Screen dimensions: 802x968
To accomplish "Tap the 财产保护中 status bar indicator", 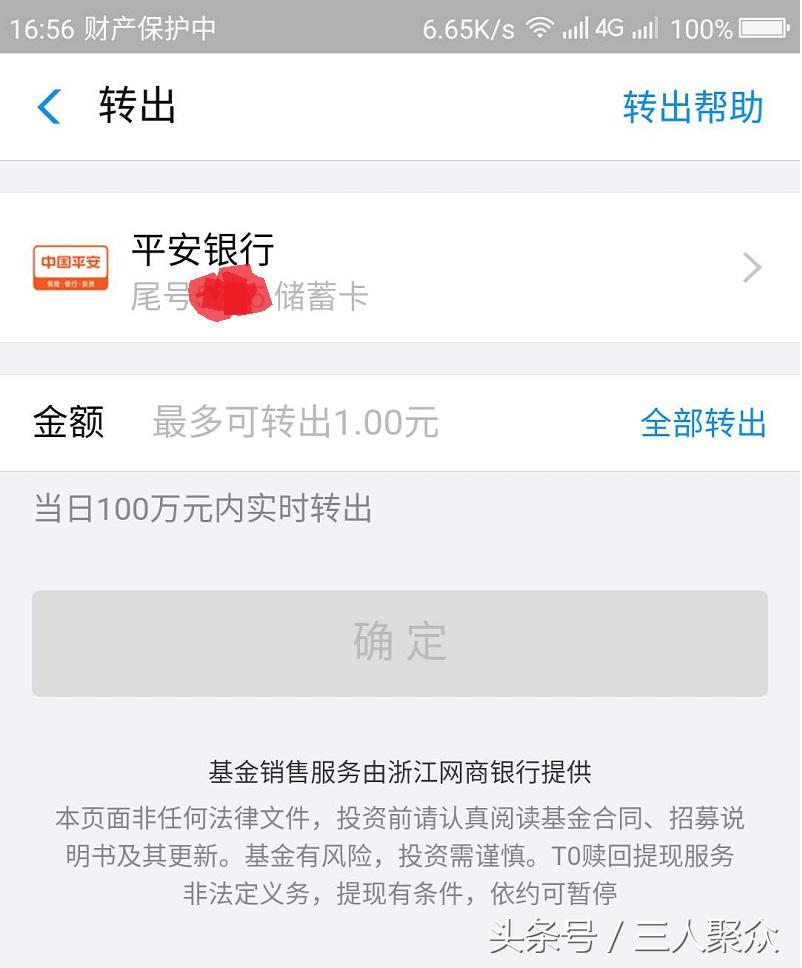I will (x=150, y=28).
